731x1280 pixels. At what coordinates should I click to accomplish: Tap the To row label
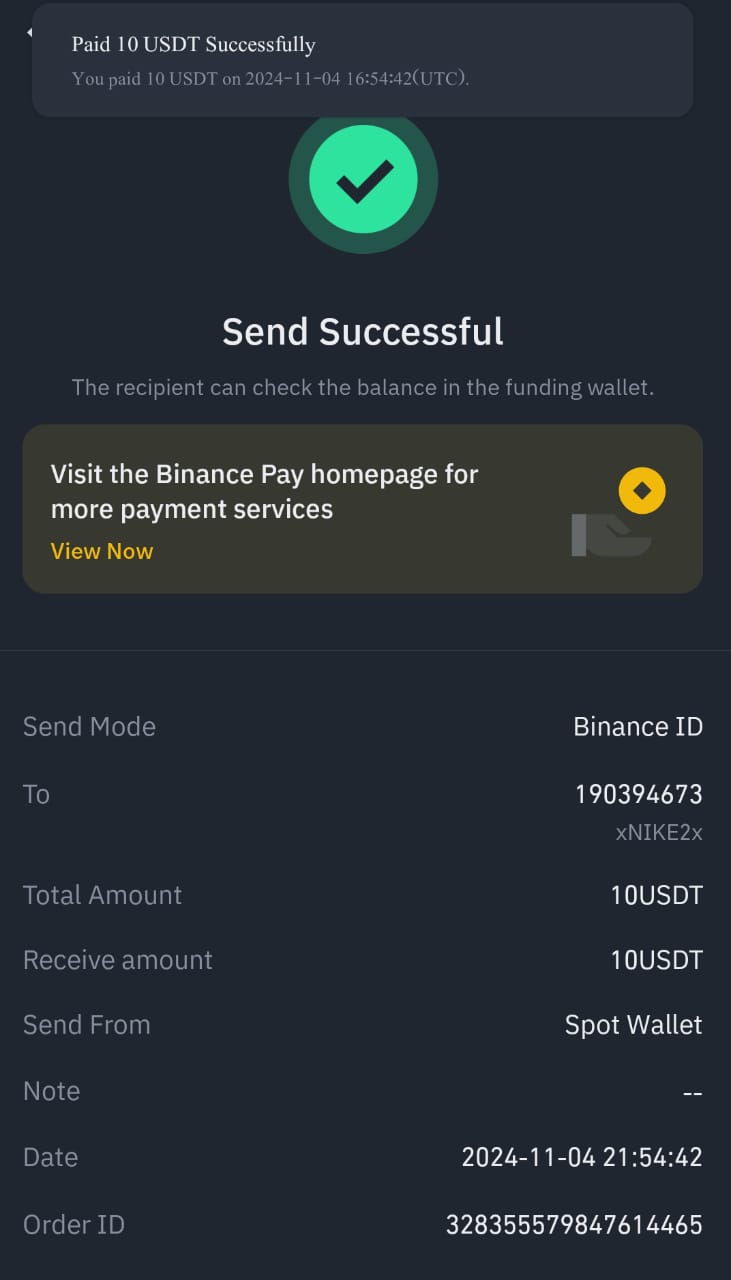coord(36,794)
